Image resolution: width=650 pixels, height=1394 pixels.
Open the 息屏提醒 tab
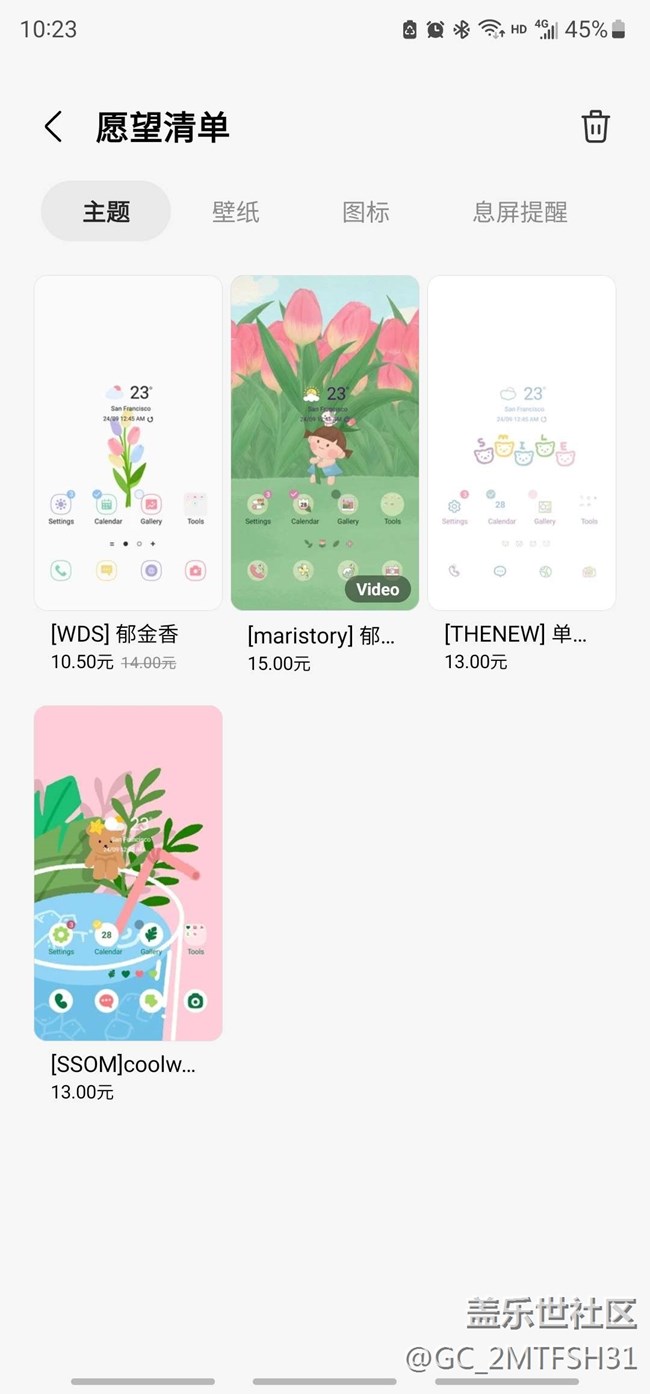tap(520, 212)
